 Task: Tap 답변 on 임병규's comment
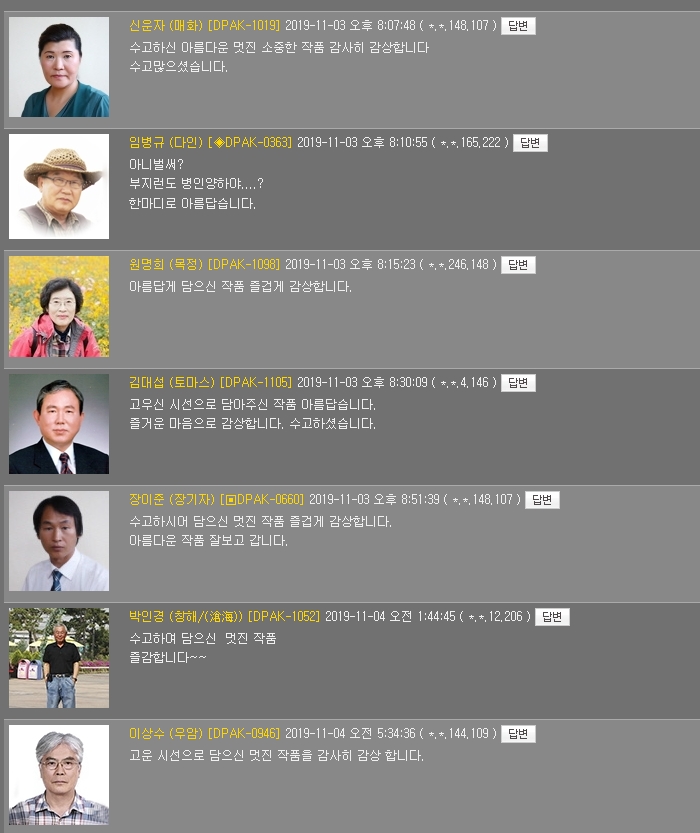pos(530,143)
